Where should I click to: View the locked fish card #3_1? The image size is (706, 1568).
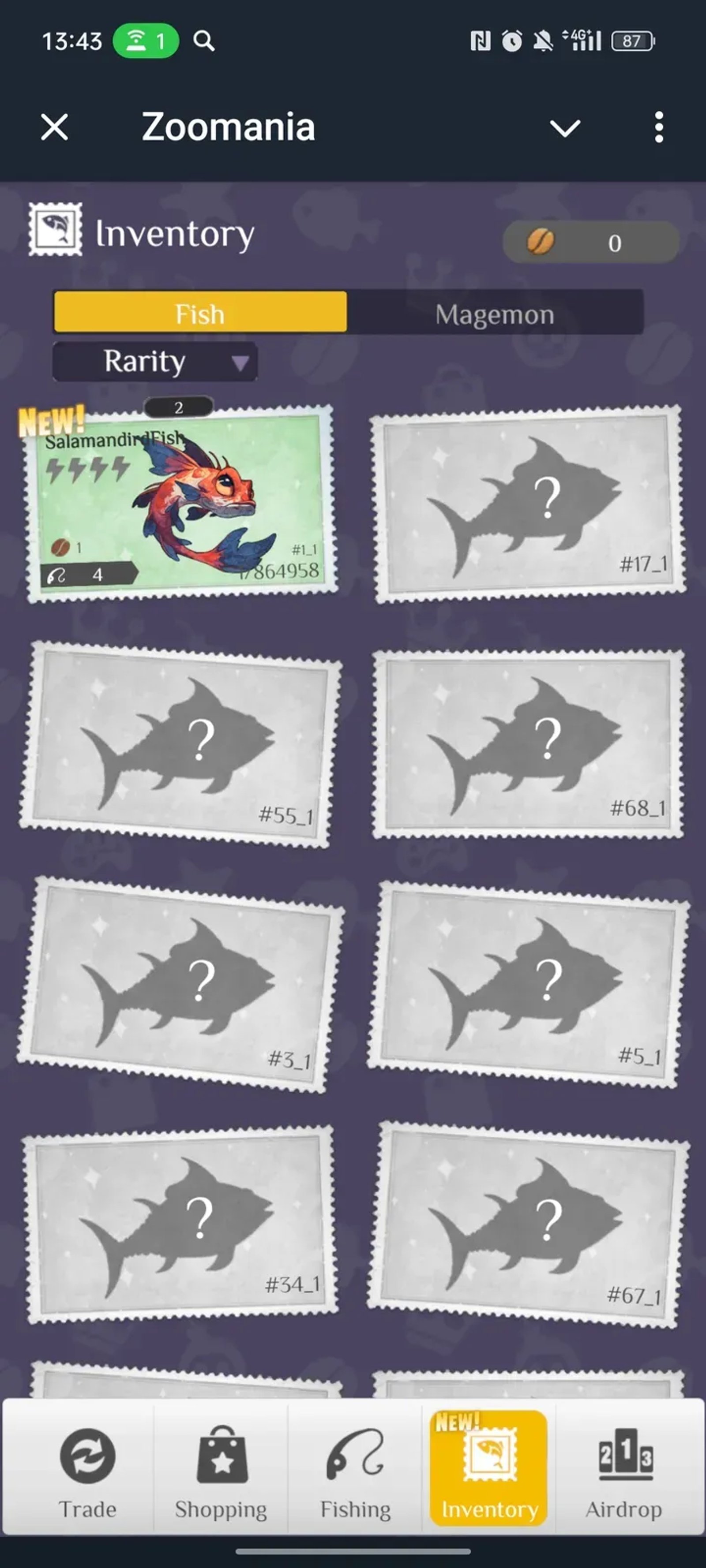coord(180,984)
